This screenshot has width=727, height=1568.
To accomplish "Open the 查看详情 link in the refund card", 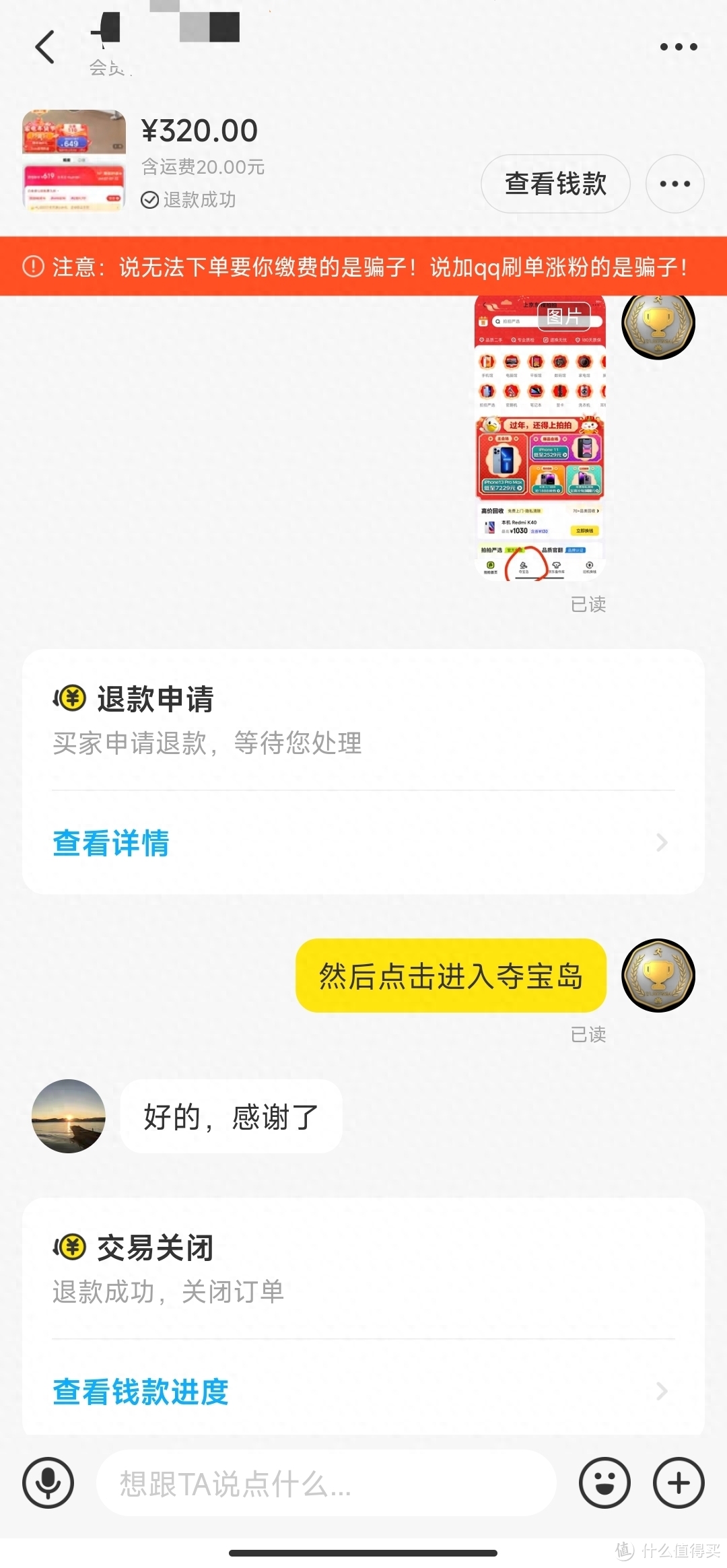I will (x=110, y=843).
